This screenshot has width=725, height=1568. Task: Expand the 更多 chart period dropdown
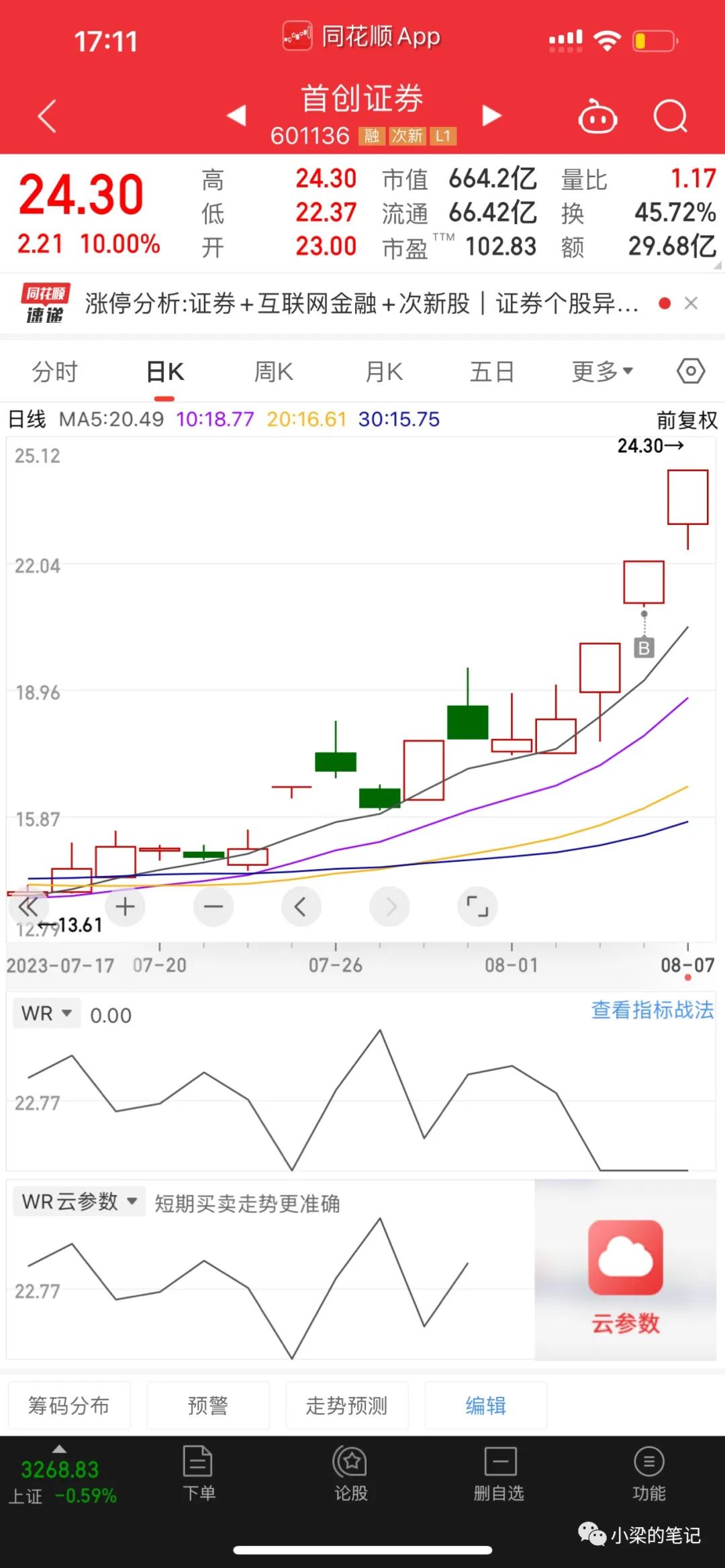601,371
